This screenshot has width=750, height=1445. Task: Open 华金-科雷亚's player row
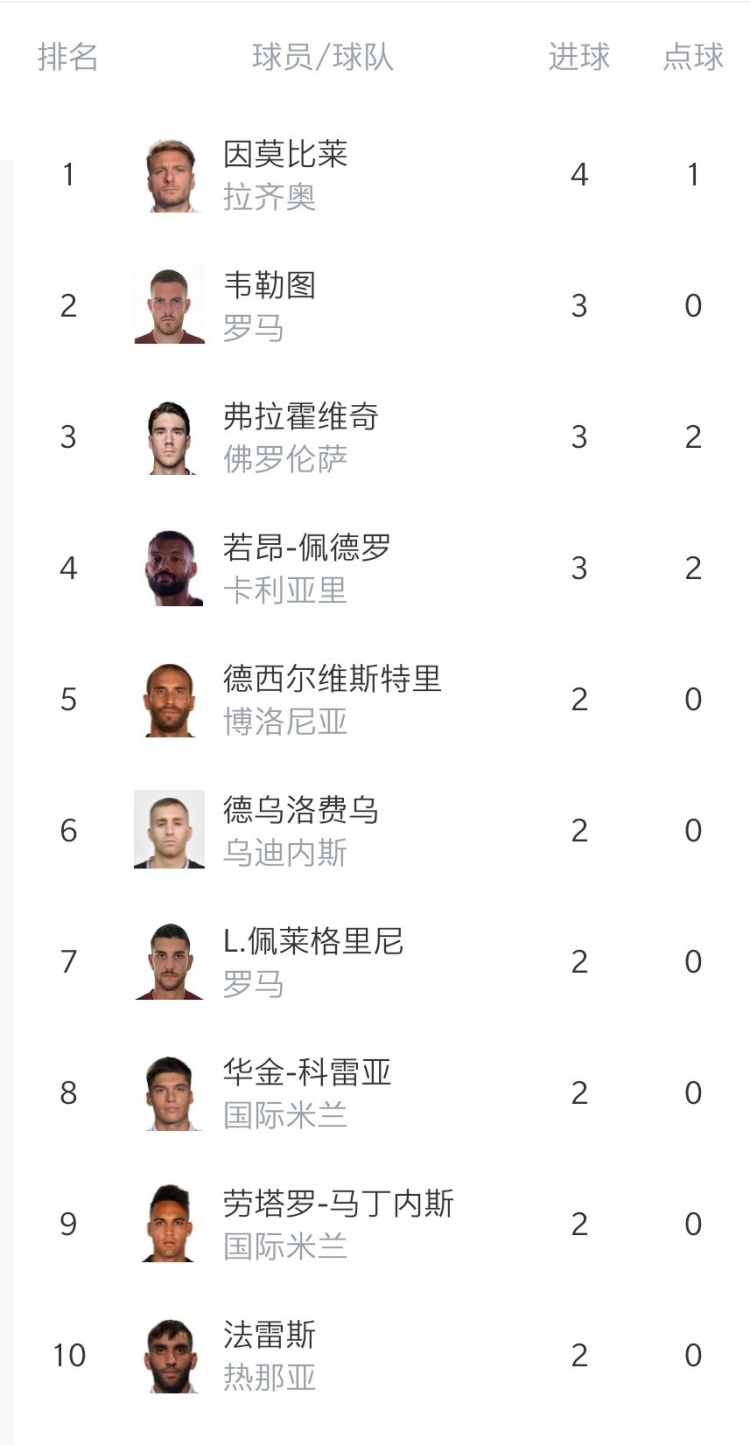click(x=382, y=1092)
